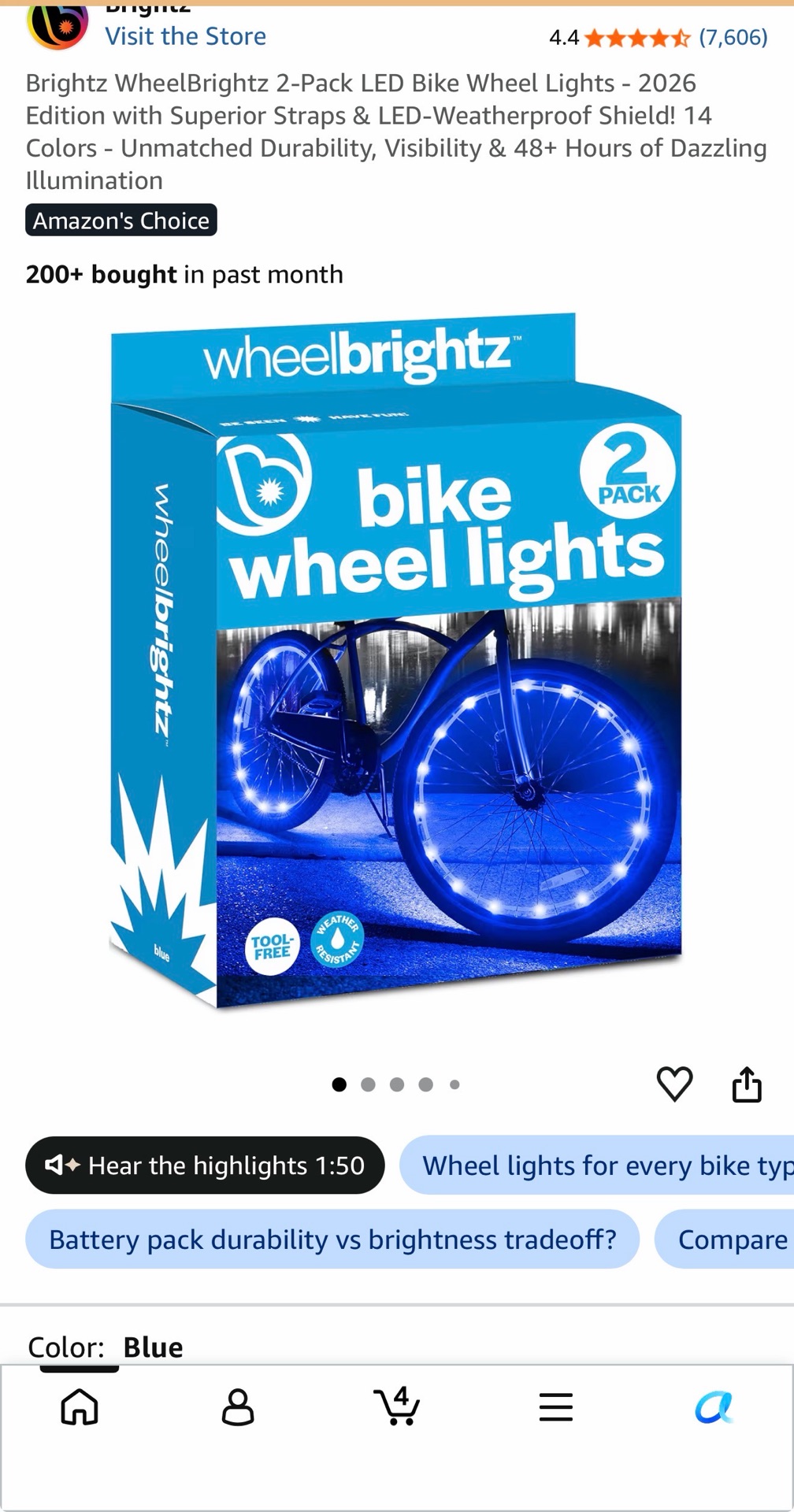Select Wheel lights for every bike chip
The height and width of the screenshot is (1512, 794).
pos(597,1165)
